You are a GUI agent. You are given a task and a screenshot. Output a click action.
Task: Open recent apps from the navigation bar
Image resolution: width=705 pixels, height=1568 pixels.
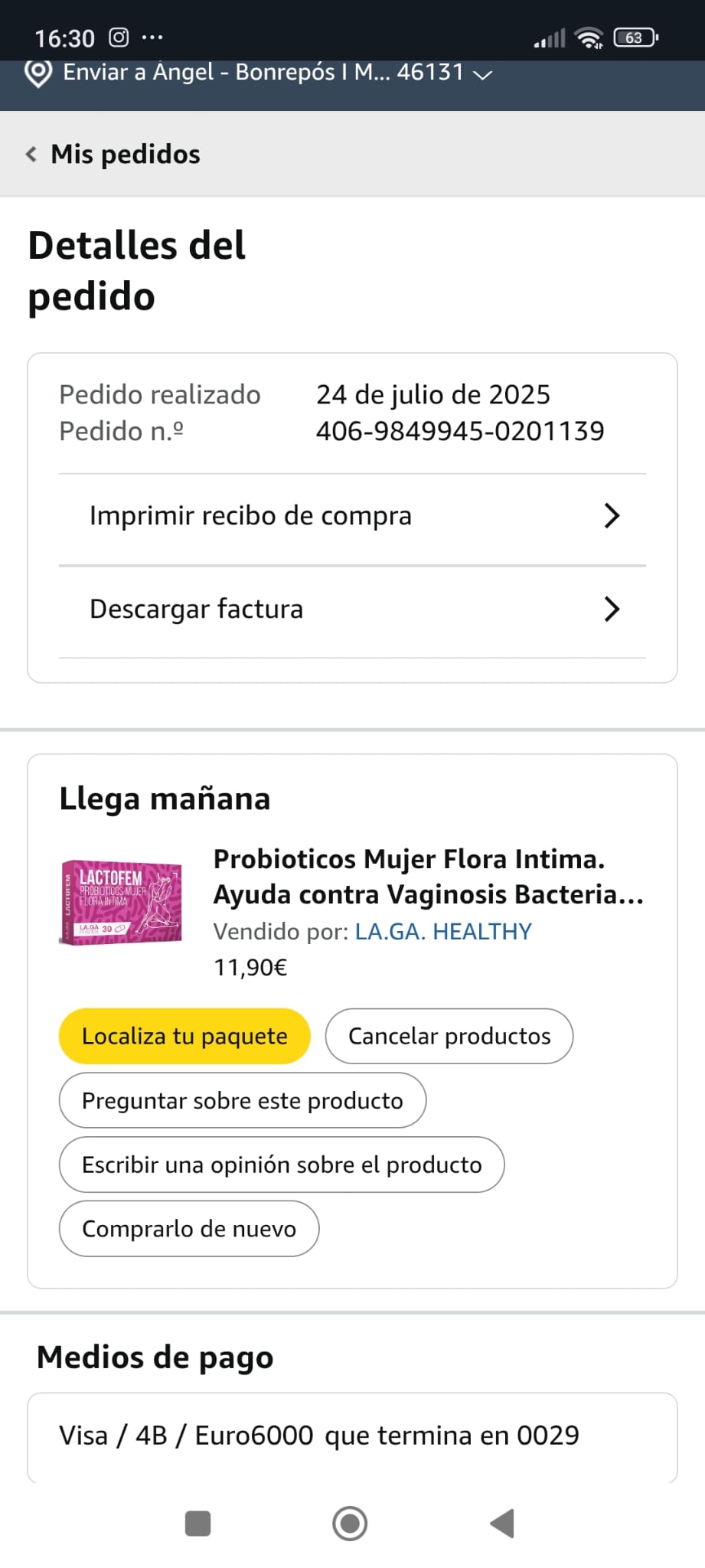click(x=198, y=1523)
